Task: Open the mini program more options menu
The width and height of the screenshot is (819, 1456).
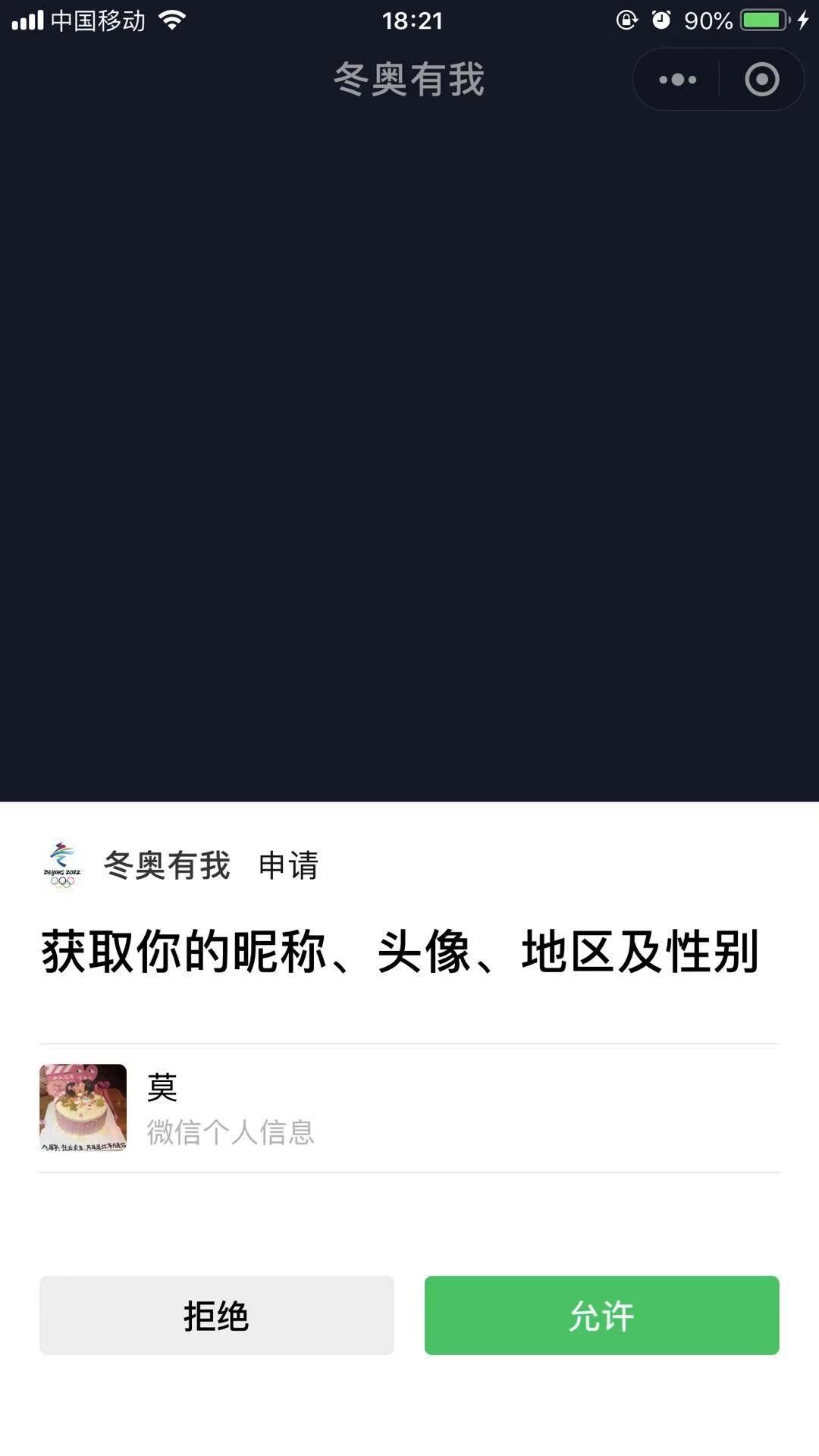Action: [677, 80]
